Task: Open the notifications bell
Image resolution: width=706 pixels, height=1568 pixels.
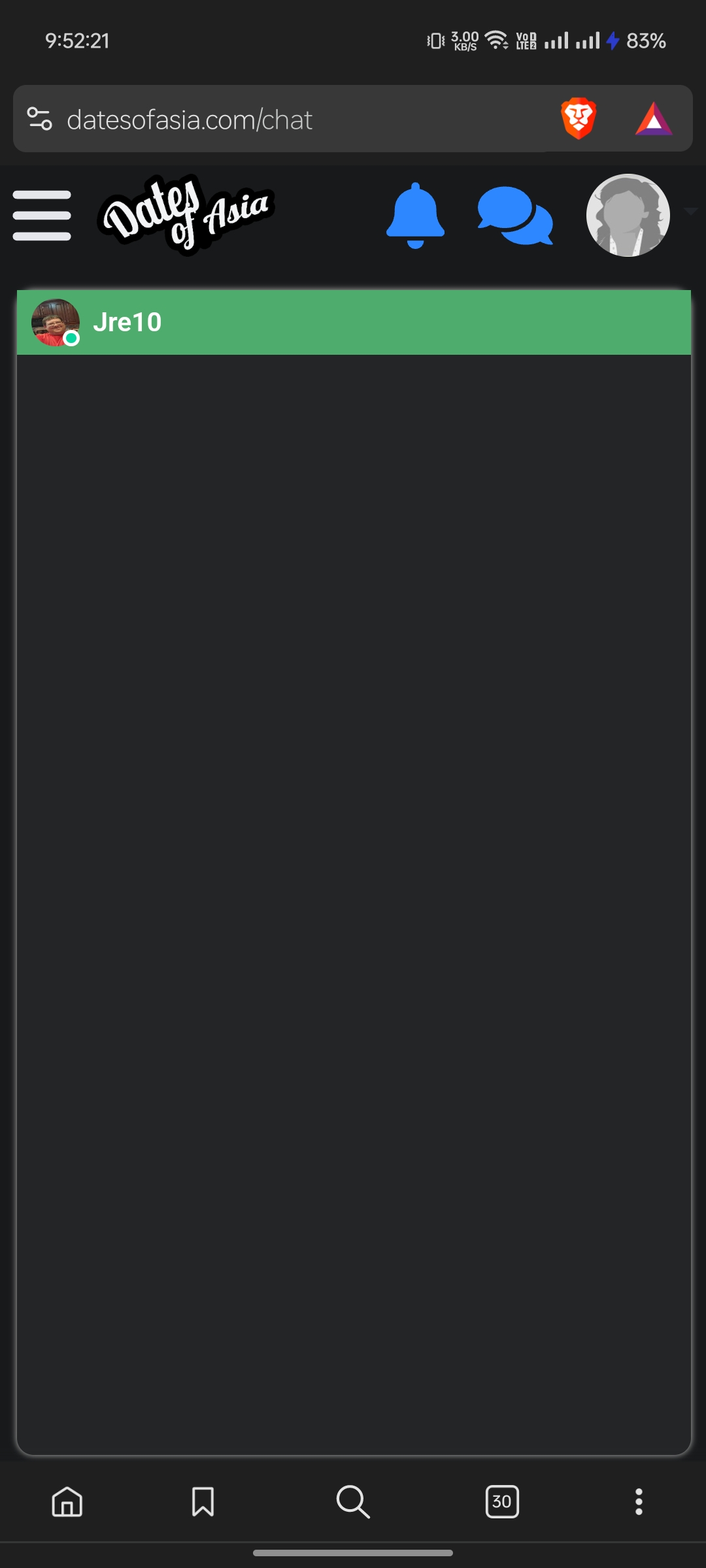Action: pos(415,216)
